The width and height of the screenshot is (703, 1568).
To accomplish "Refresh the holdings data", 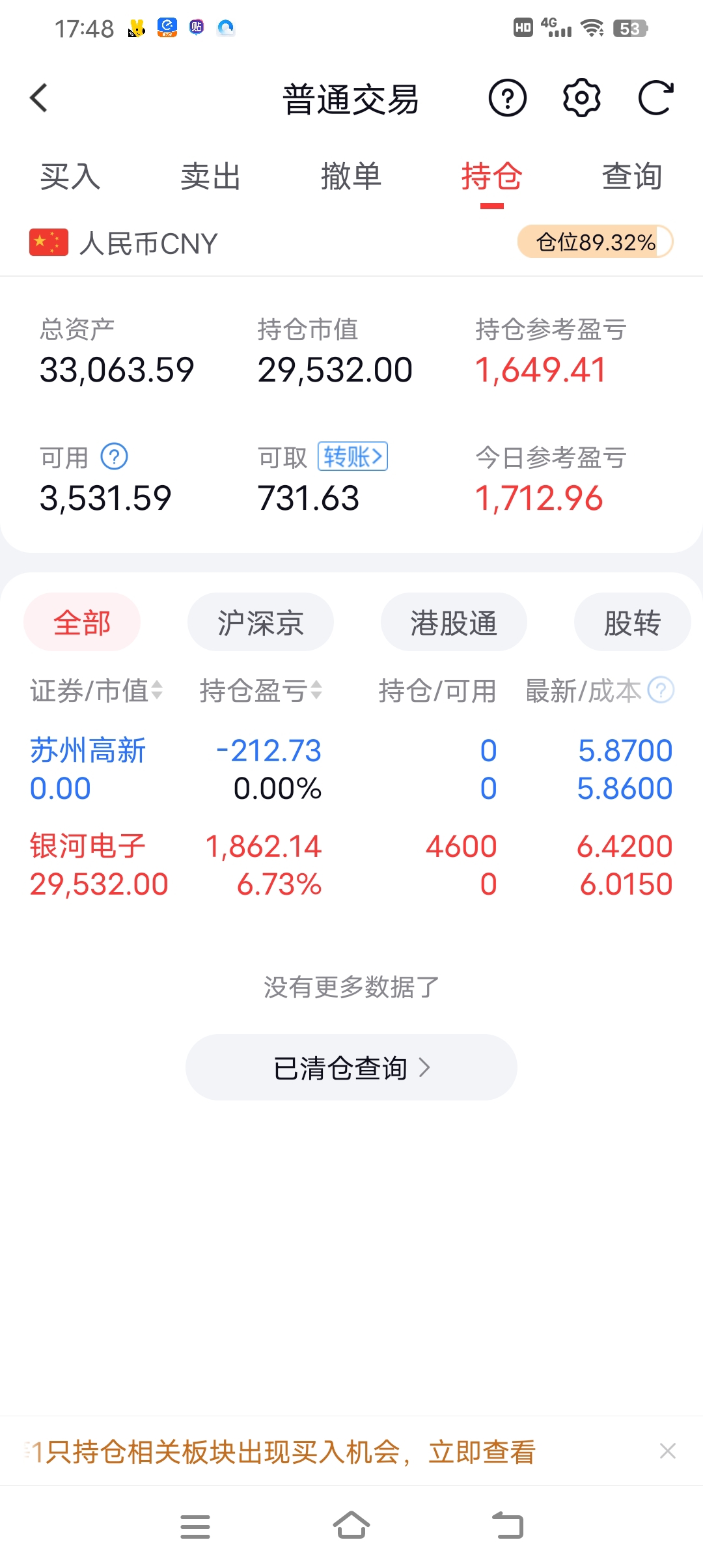I will 655,98.
